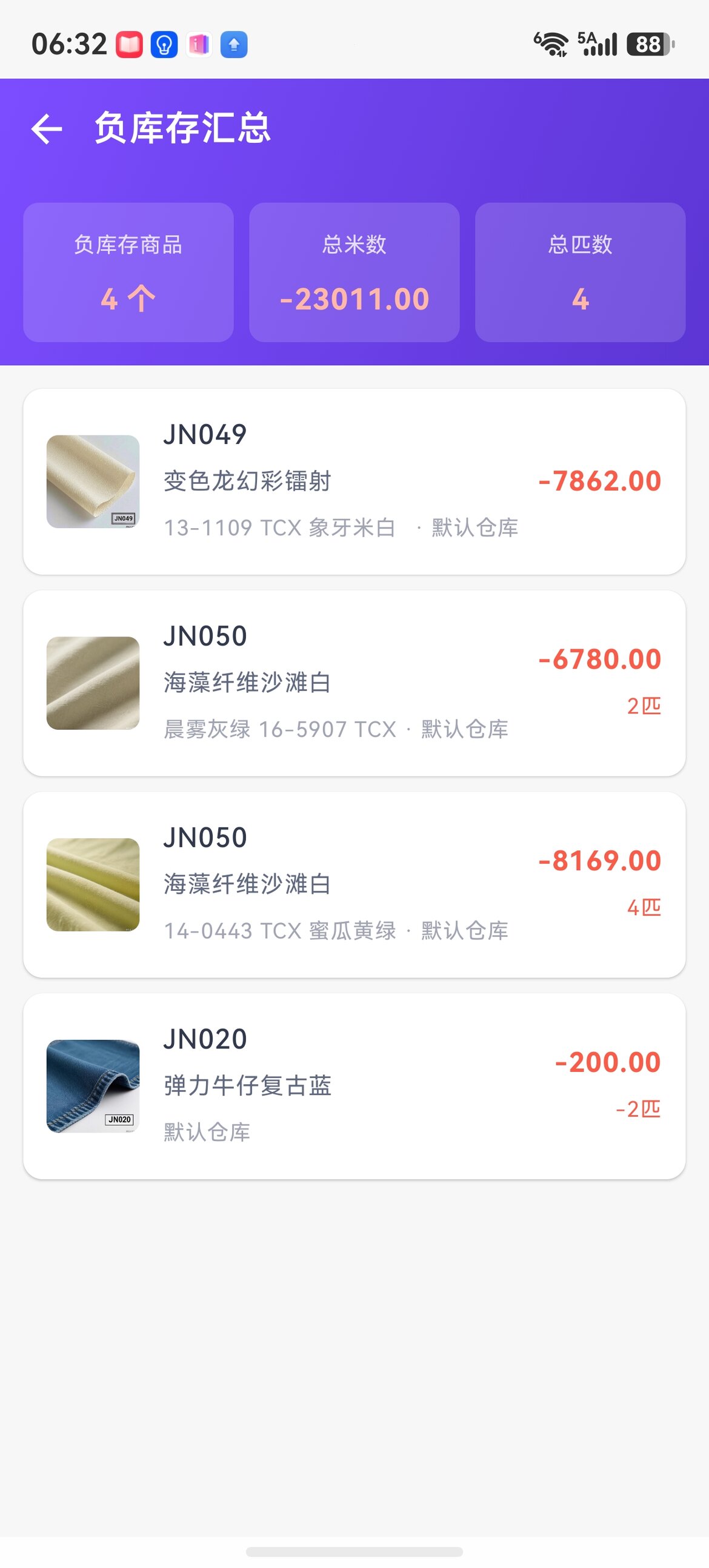
Task: Tap the upload arrow icon in the status bar
Action: [x=234, y=44]
